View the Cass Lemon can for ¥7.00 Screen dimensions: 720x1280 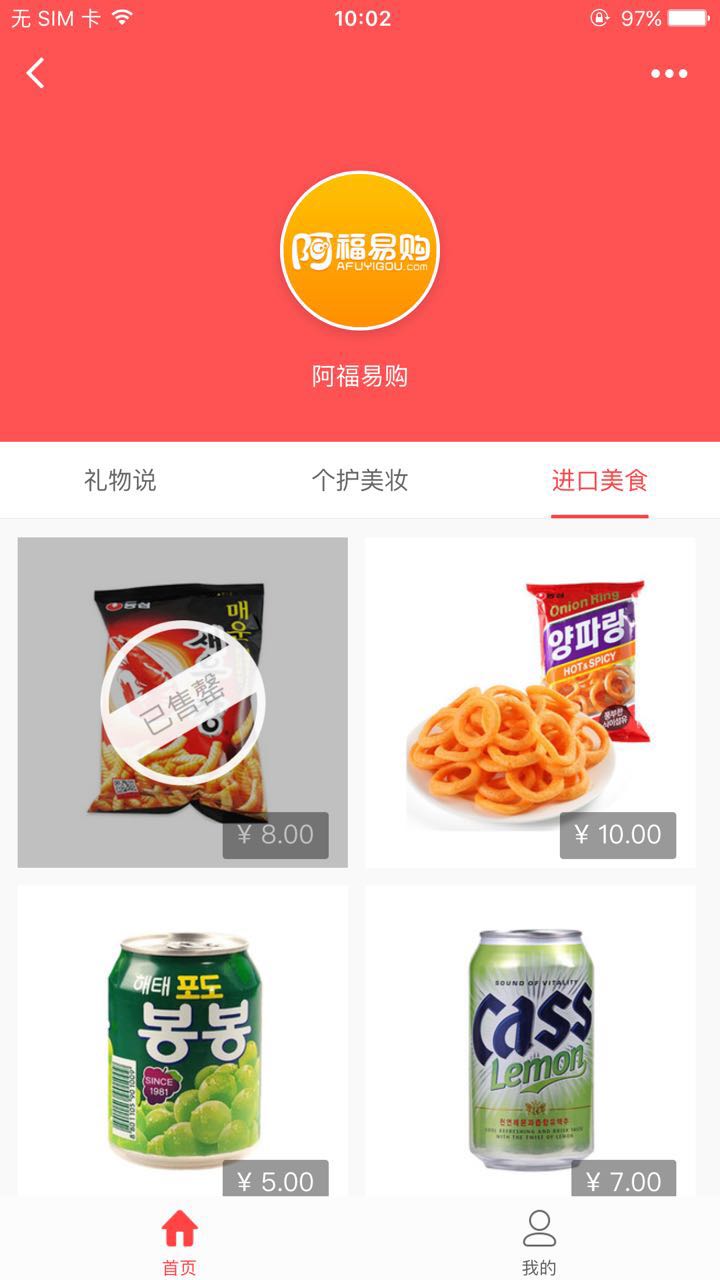[530, 1040]
